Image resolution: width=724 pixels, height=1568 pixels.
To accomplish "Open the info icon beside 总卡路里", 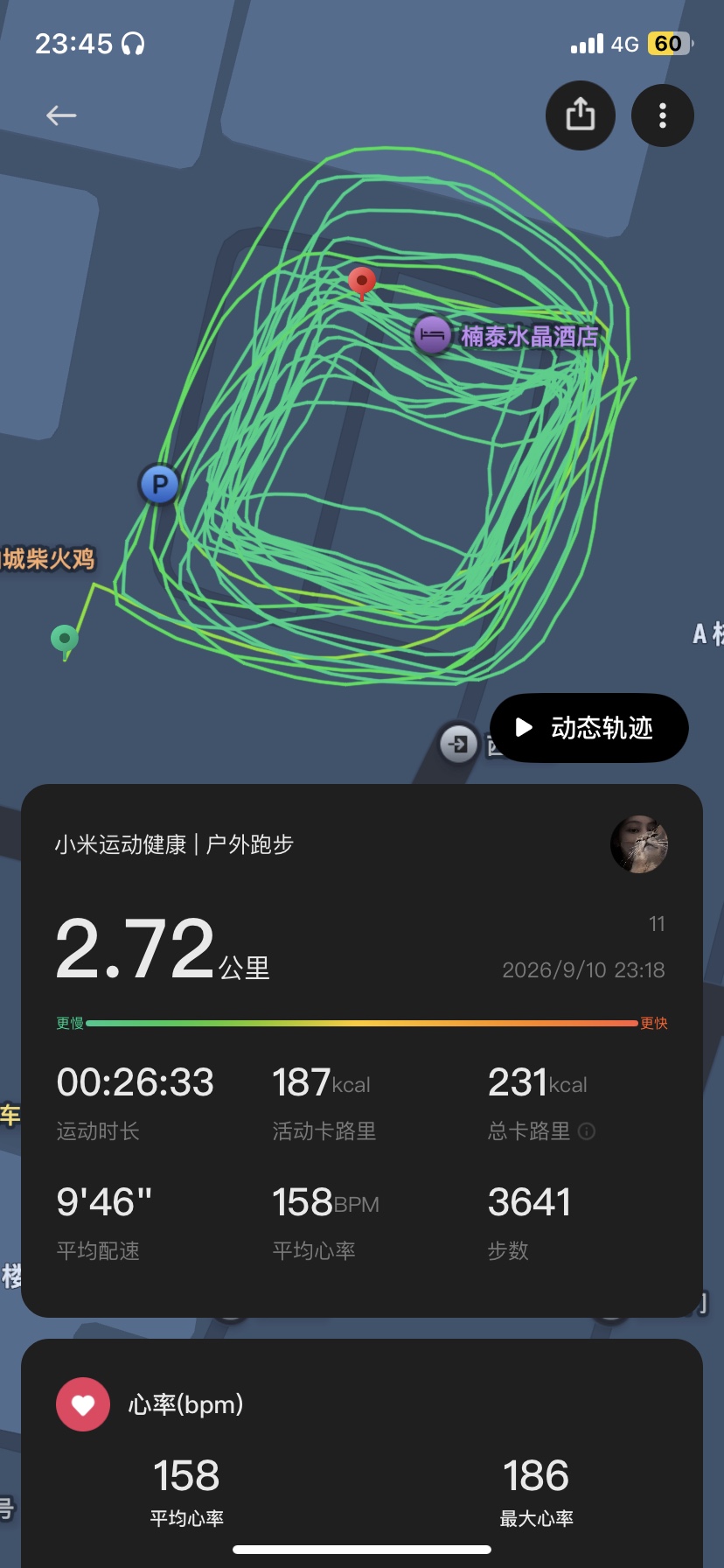I will tap(588, 1131).
